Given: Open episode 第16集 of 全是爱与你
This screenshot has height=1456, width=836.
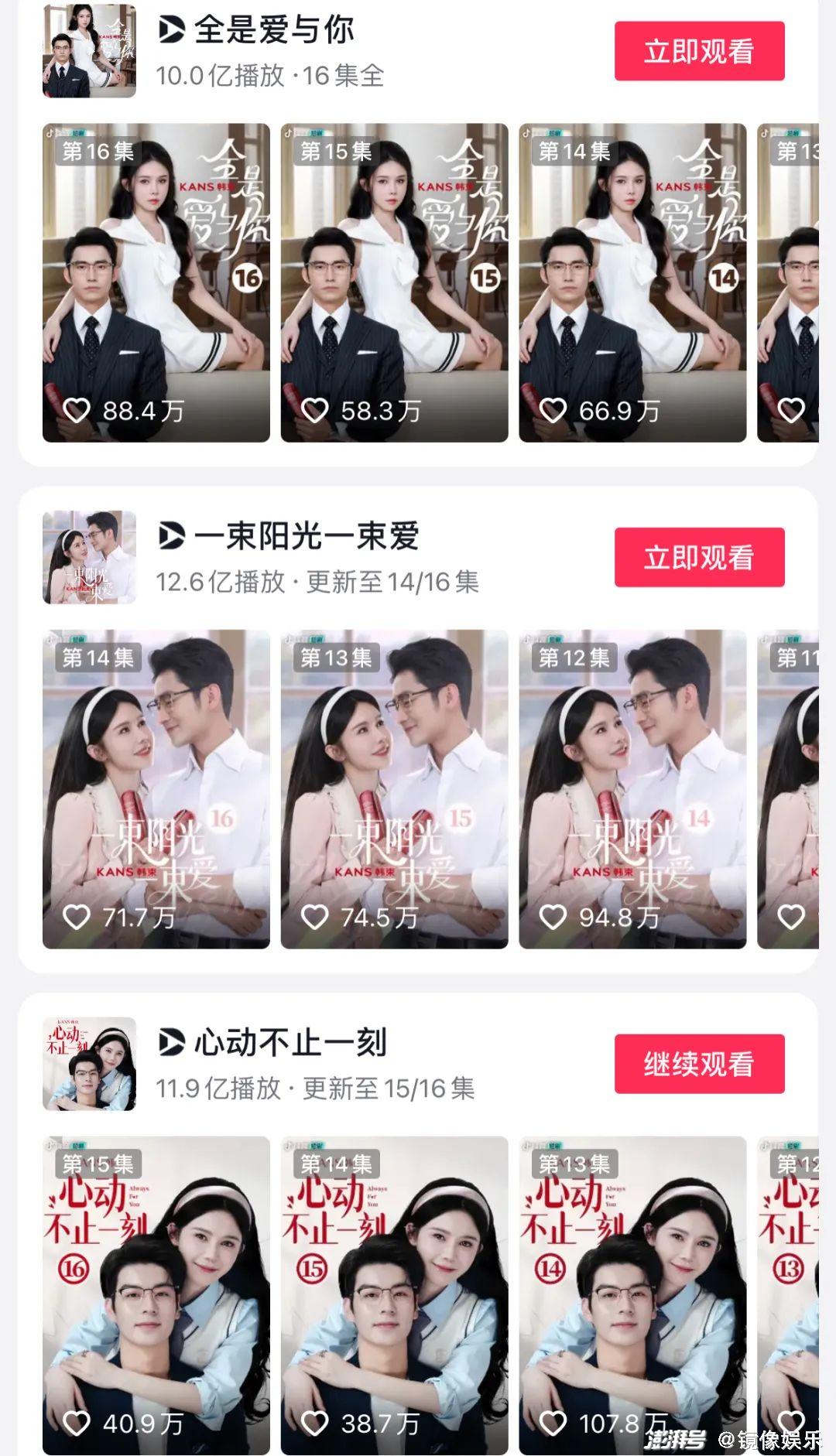Looking at the screenshot, I should coord(156,282).
